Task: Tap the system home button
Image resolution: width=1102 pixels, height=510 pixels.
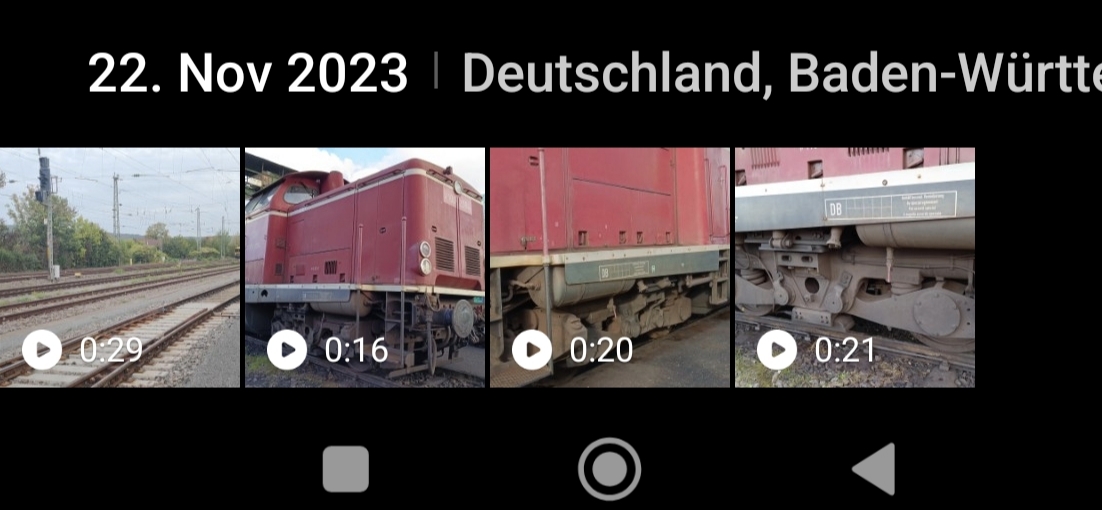Action: click(x=609, y=469)
